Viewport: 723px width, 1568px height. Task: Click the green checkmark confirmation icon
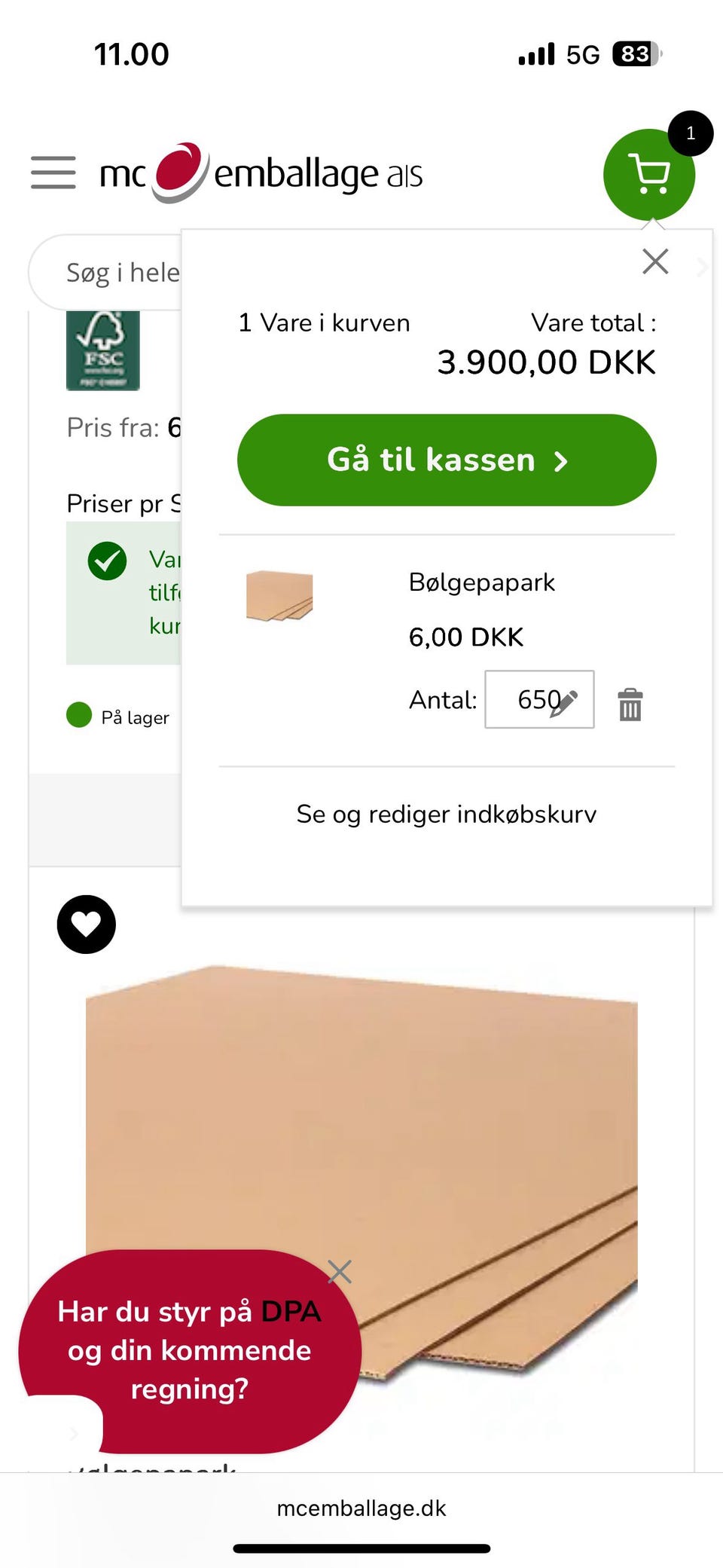pos(106,561)
